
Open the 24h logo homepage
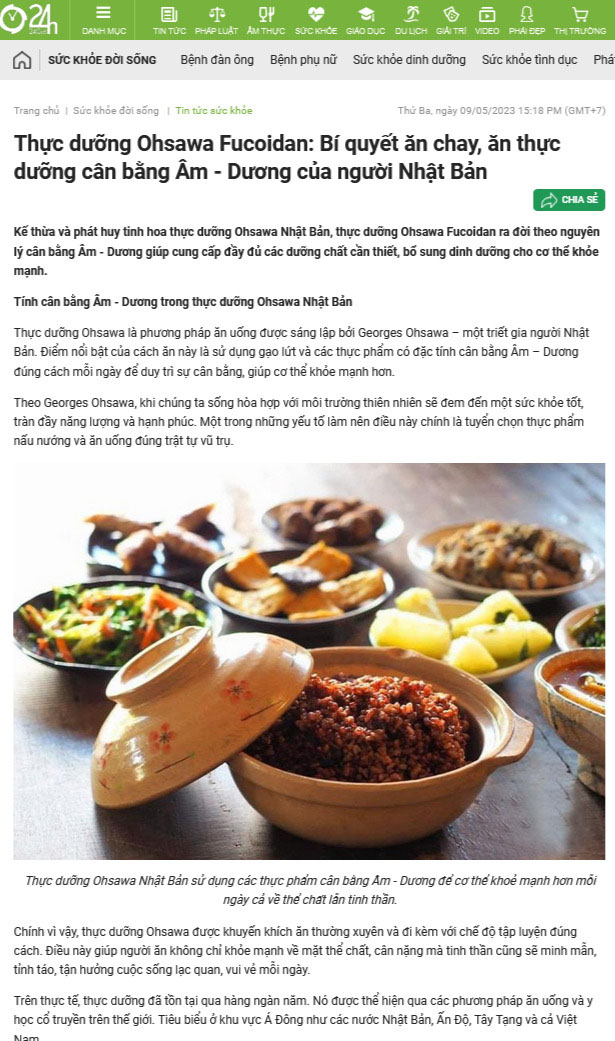[30, 19]
